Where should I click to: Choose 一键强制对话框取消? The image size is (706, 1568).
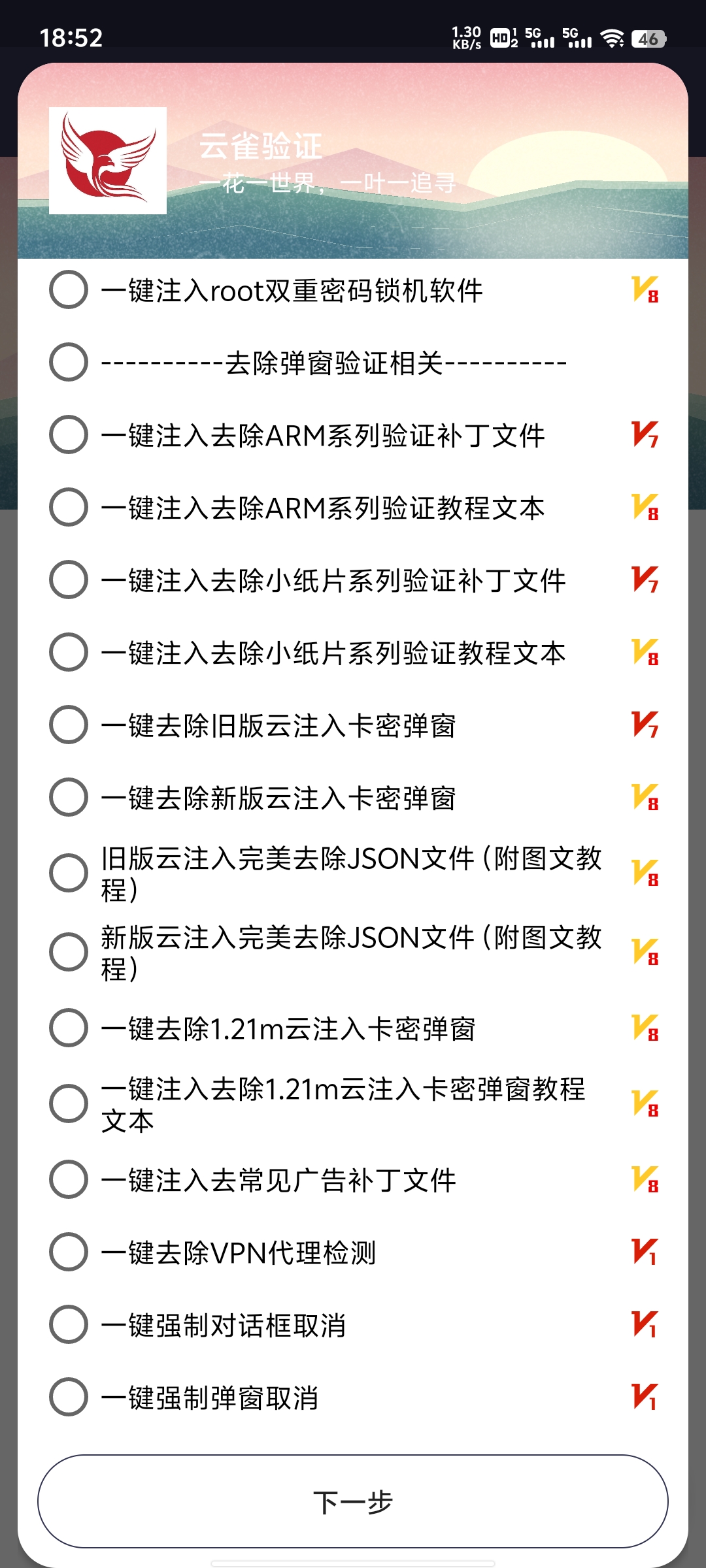(69, 1324)
